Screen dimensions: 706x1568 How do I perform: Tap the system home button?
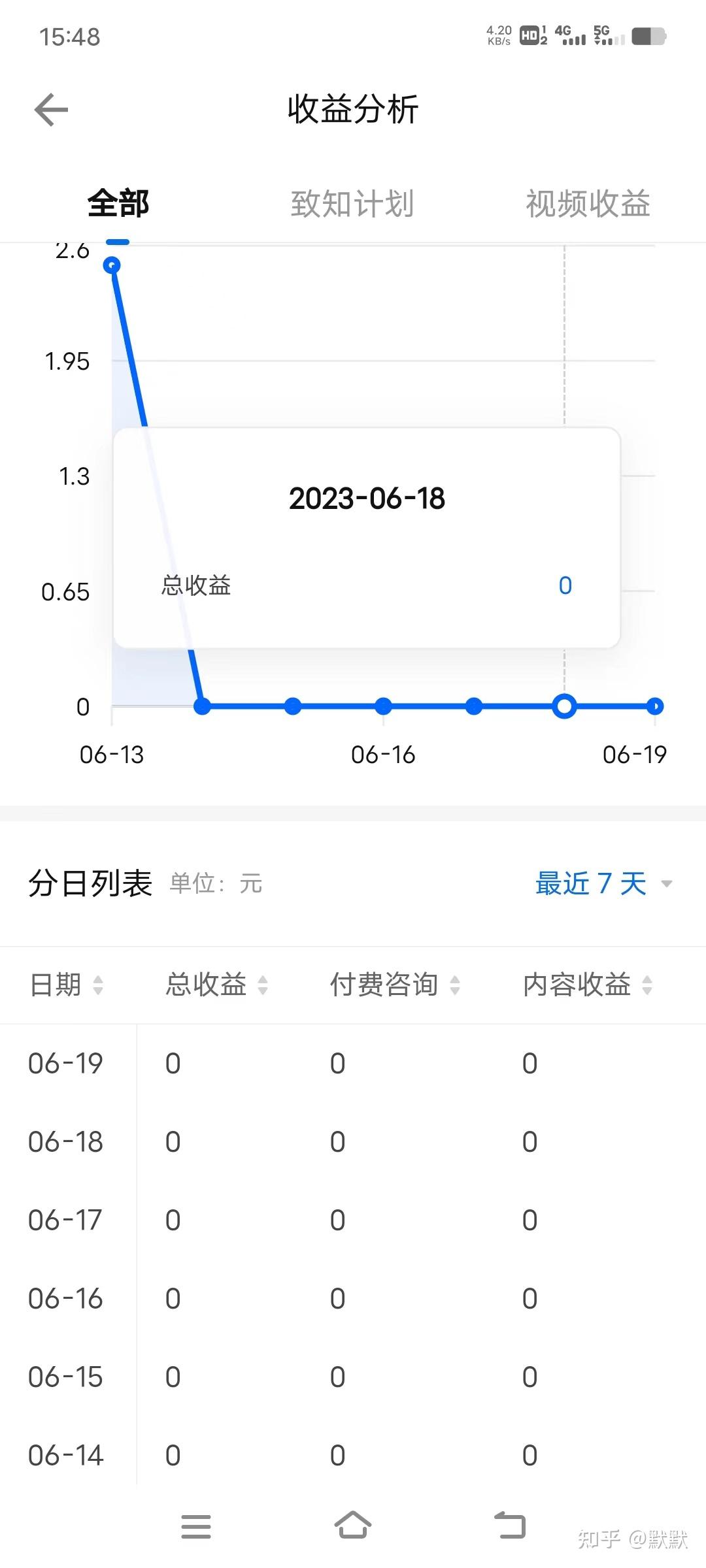tap(353, 1526)
